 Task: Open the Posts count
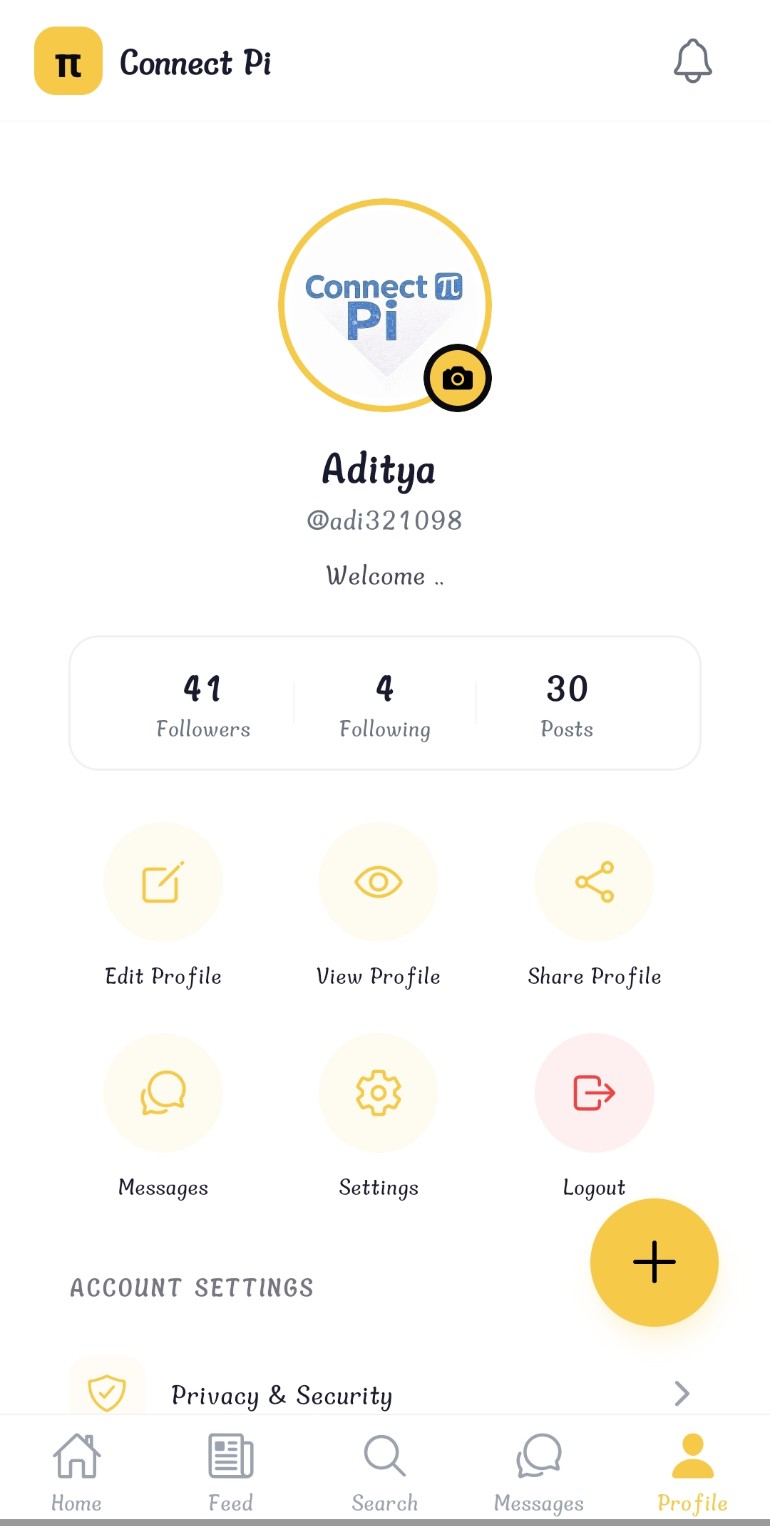click(566, 703)
